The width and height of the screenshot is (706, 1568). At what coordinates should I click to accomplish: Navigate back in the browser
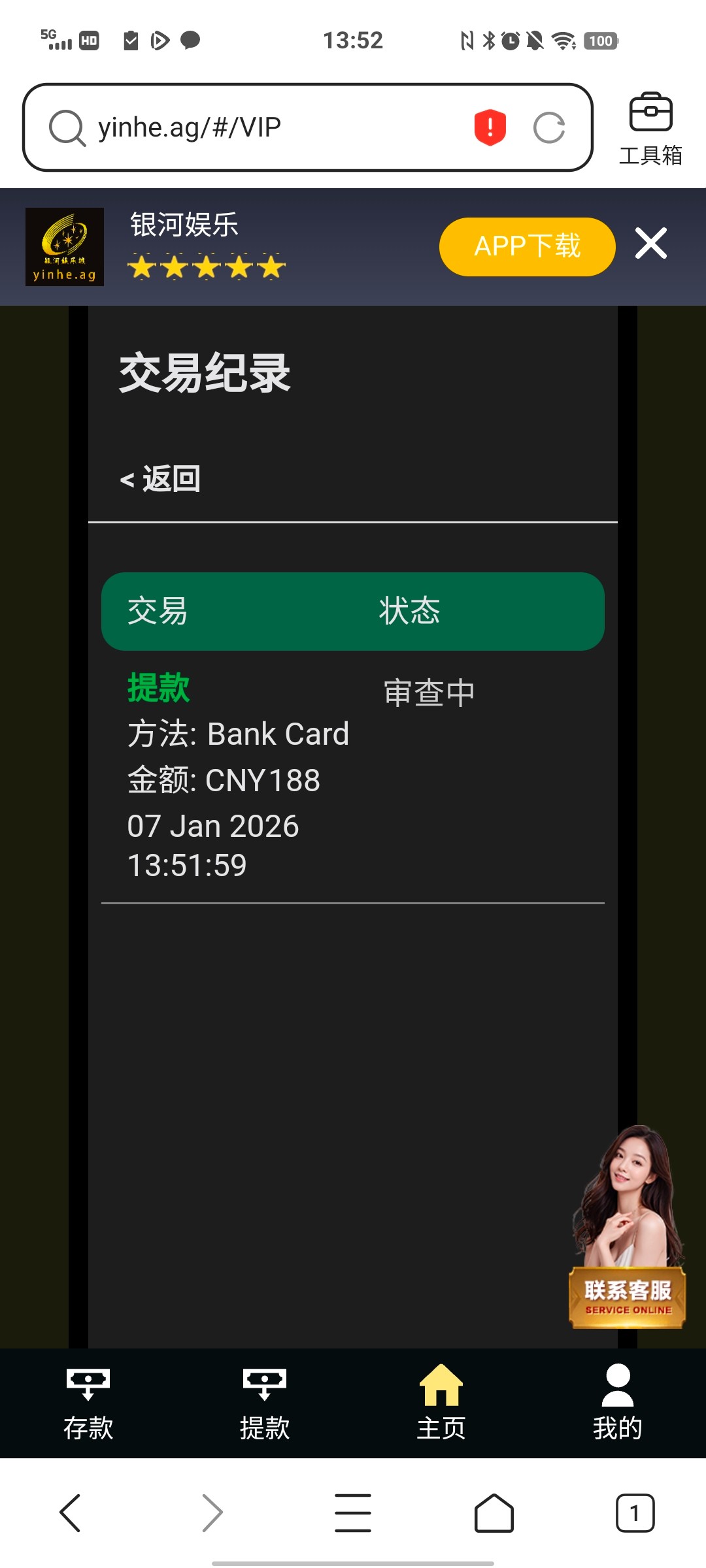click(x=70, y=1512)
